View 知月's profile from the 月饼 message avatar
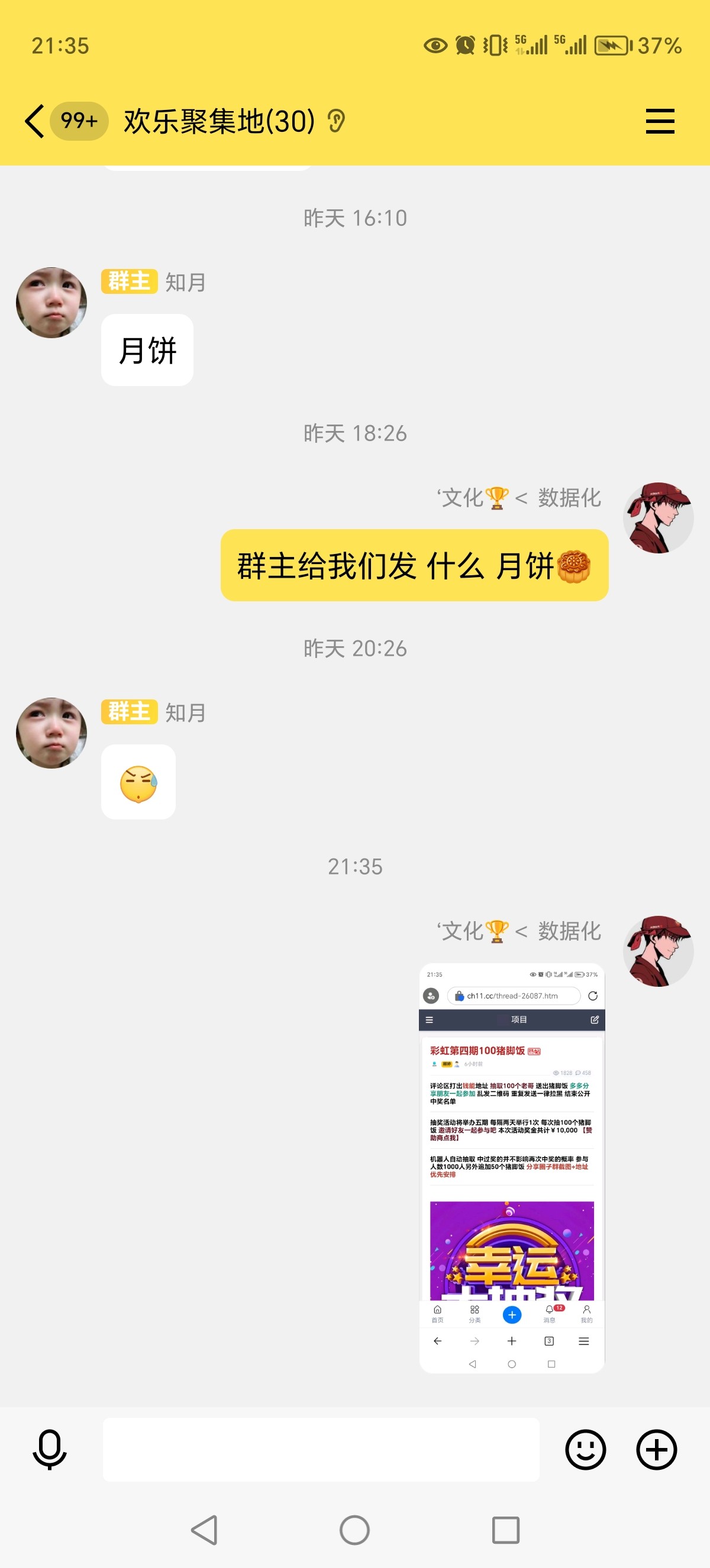Image resolution: width=710 pixels, height=1568 pixels. tap(51, 303)
